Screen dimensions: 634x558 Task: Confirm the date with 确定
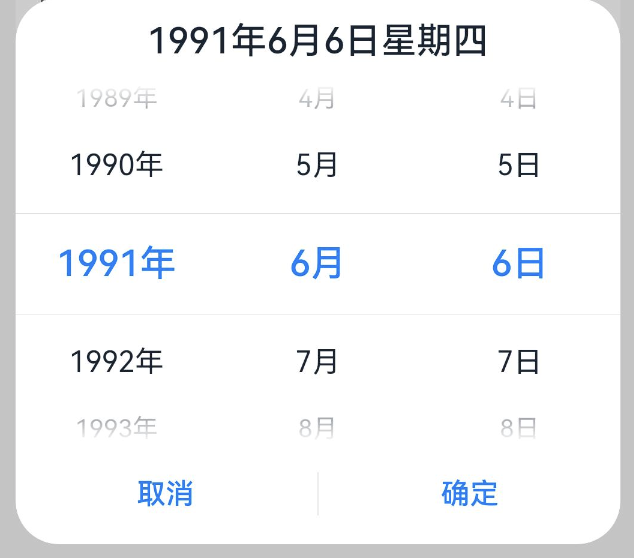click(x=469, y=493)
